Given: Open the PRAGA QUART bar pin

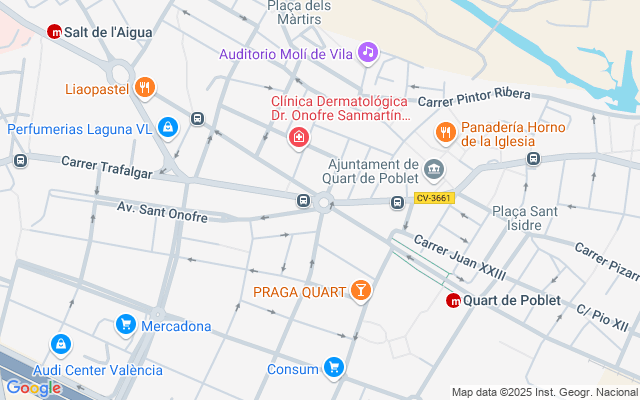Looking at the screenshot, I should pos(360,292).
